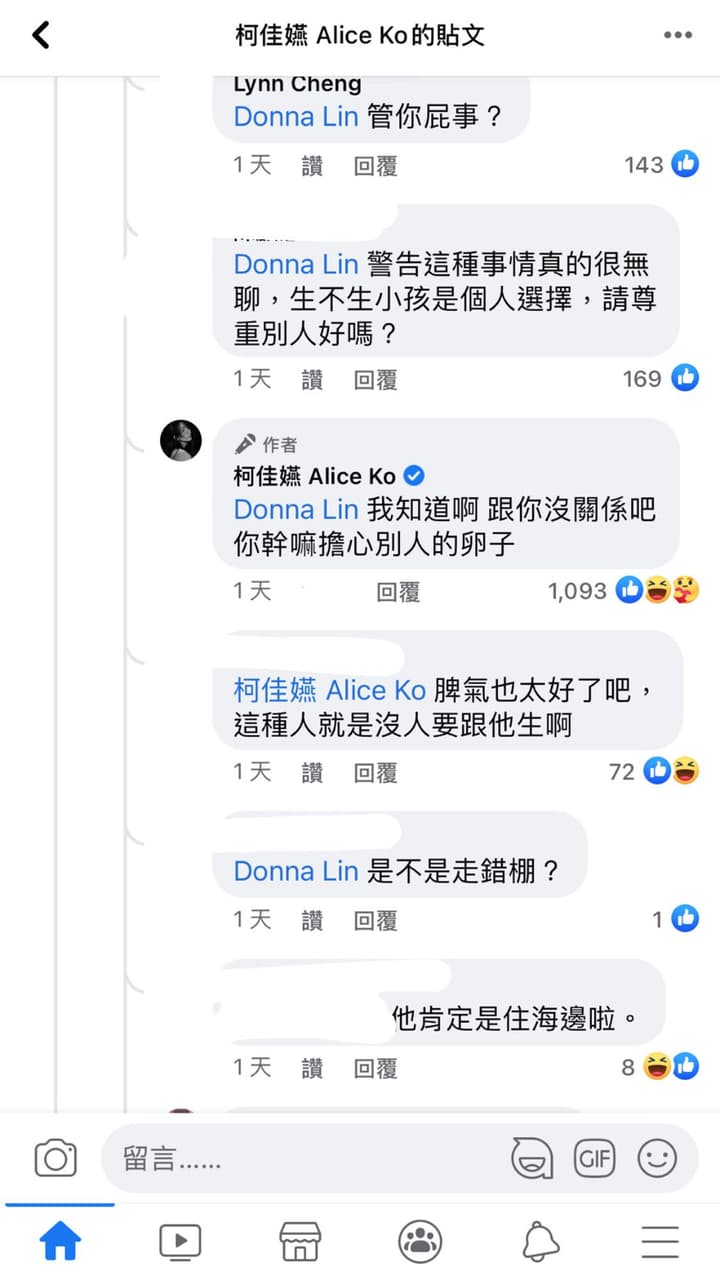720x1280 pixels.
Task: Open the emoji smiley picker
Action: 657,1159
